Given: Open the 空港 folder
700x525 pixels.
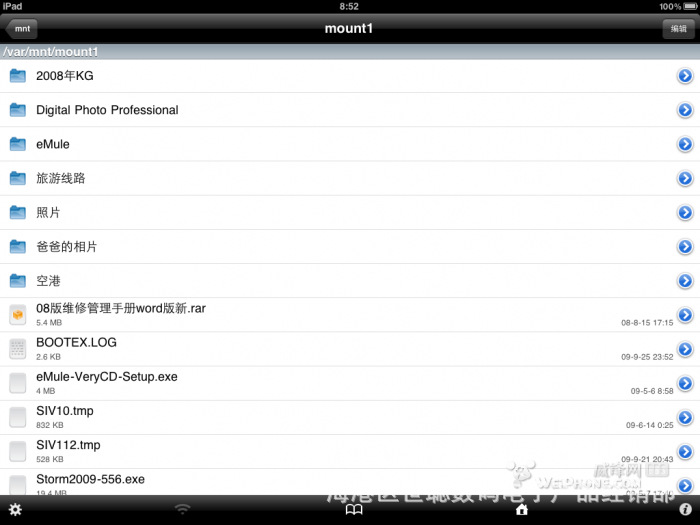Looking at the screenshot, I should tap(48, 280).
